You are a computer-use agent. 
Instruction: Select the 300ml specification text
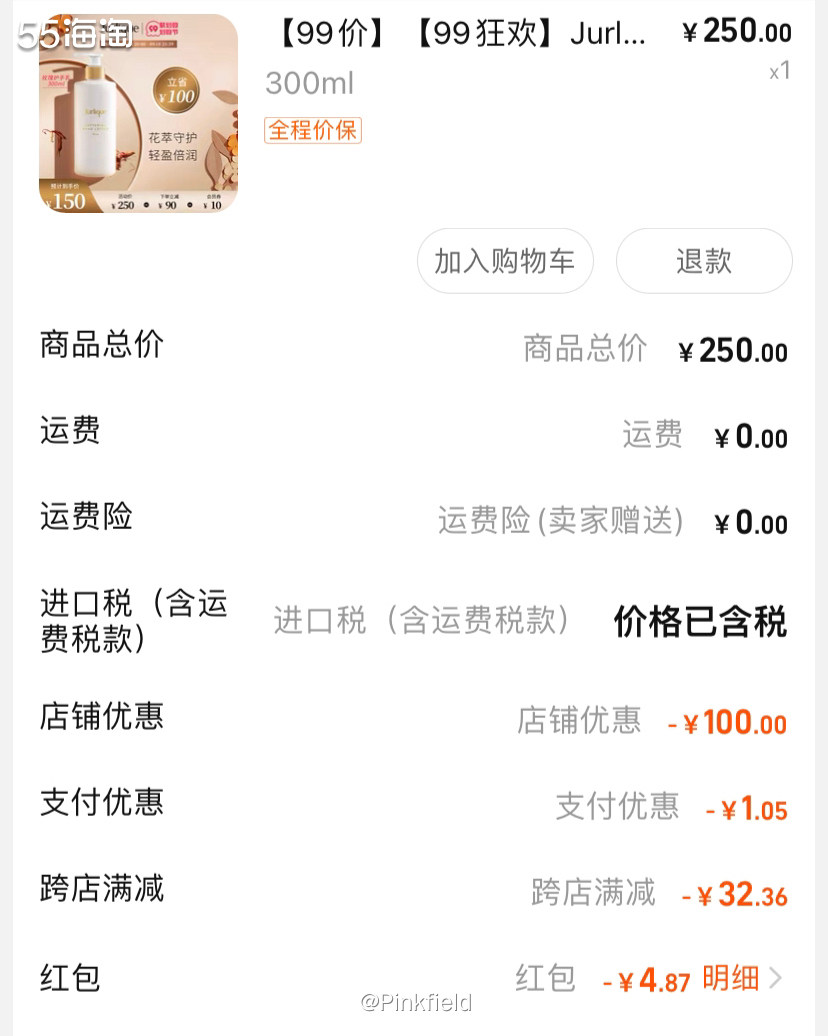point(307,83)
